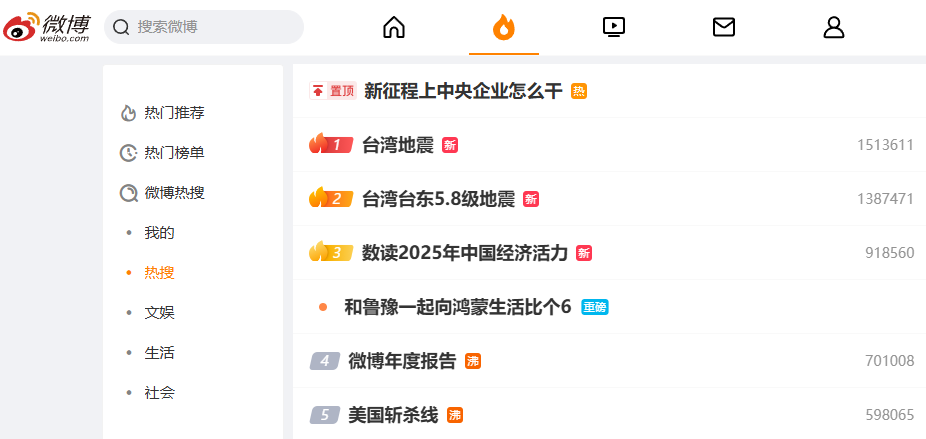This screenshot has height=439, width=926.
Task: Switch to the 生活 category
Action: [x=159, y=353]
